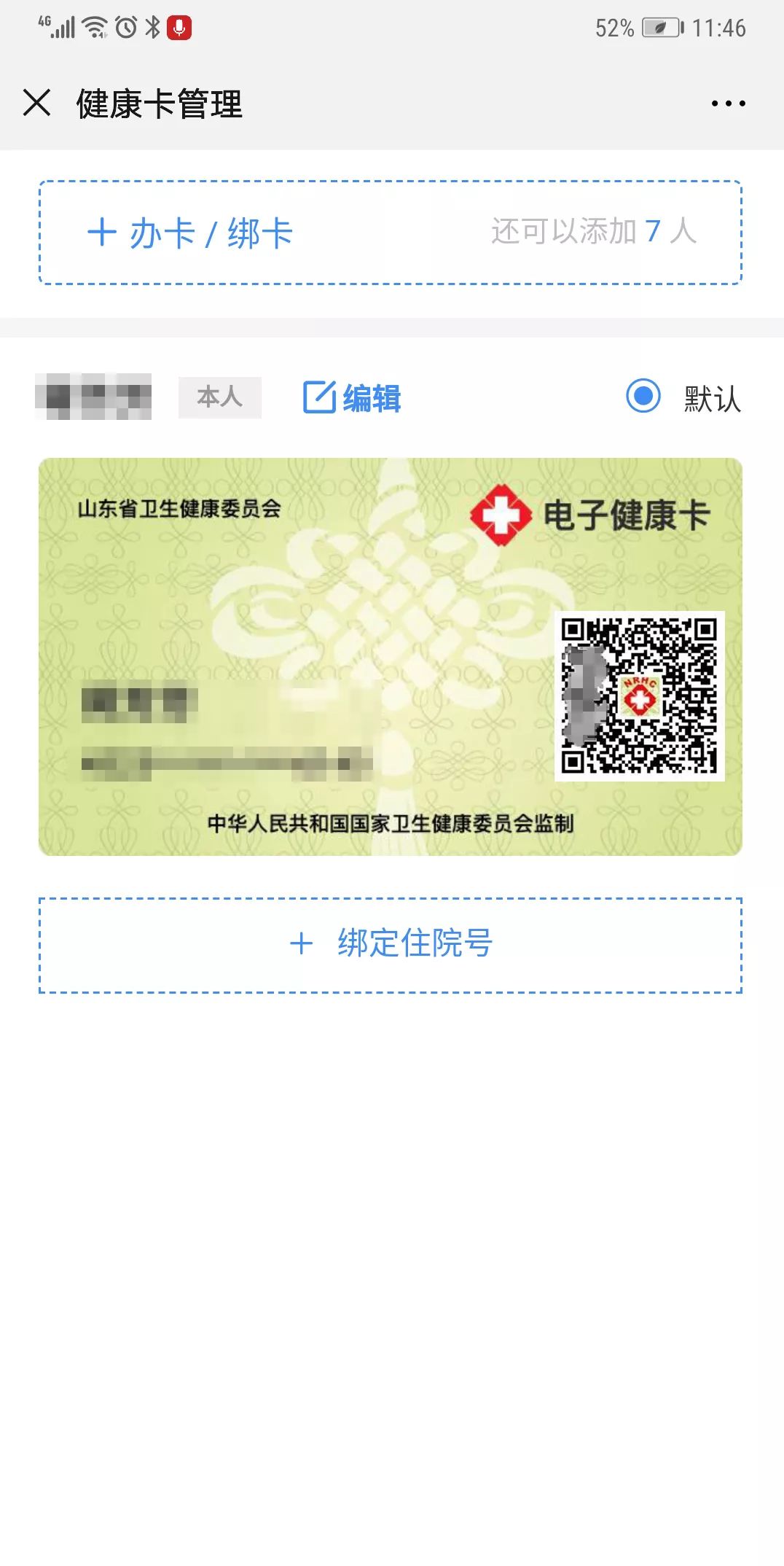Tap the Bluetooth icon in the status bar
The image size is (784, 1566).
point(153,26)
